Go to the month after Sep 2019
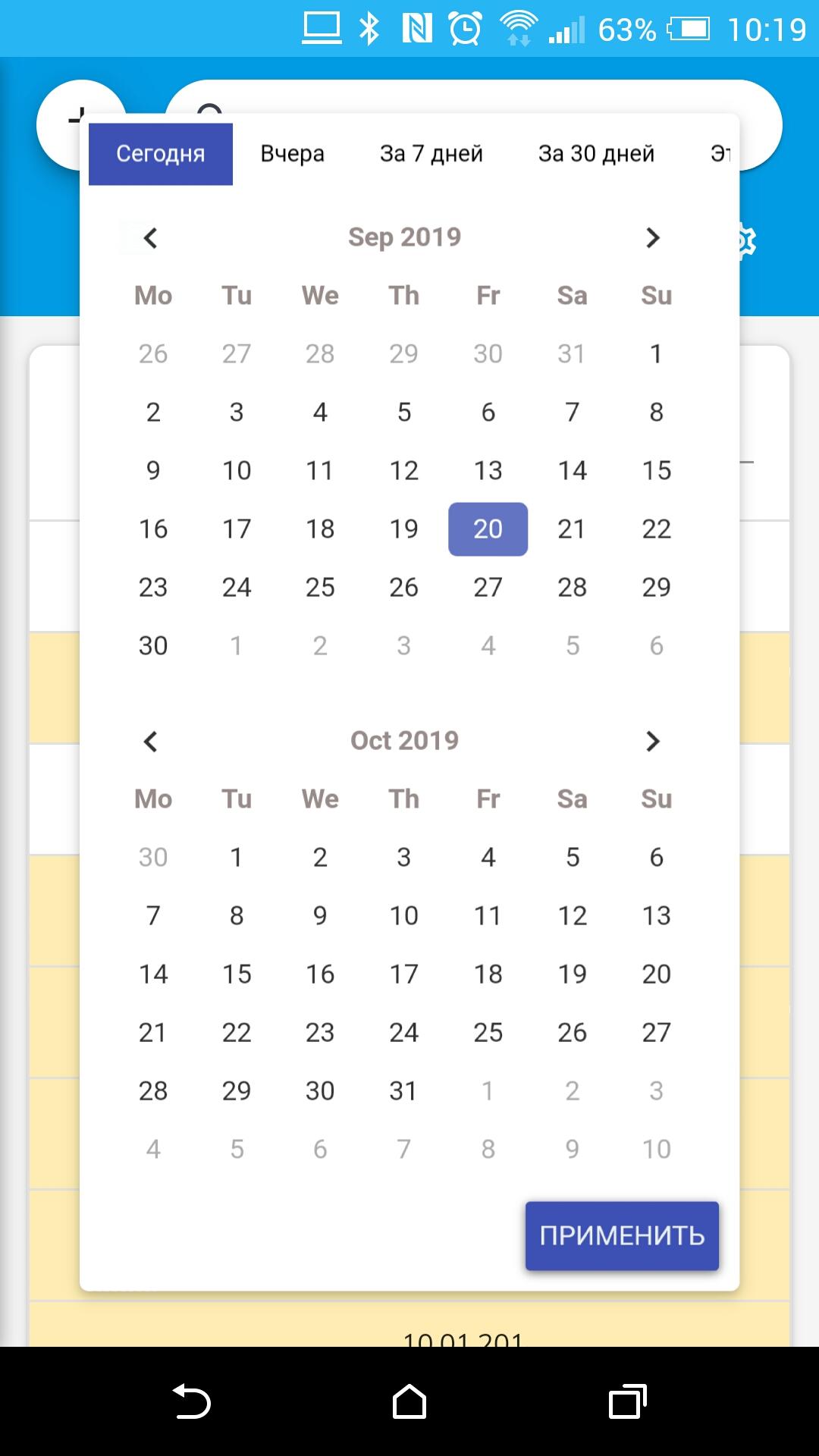The height and width of the screenshot is (1456, 819). (653, 238)
